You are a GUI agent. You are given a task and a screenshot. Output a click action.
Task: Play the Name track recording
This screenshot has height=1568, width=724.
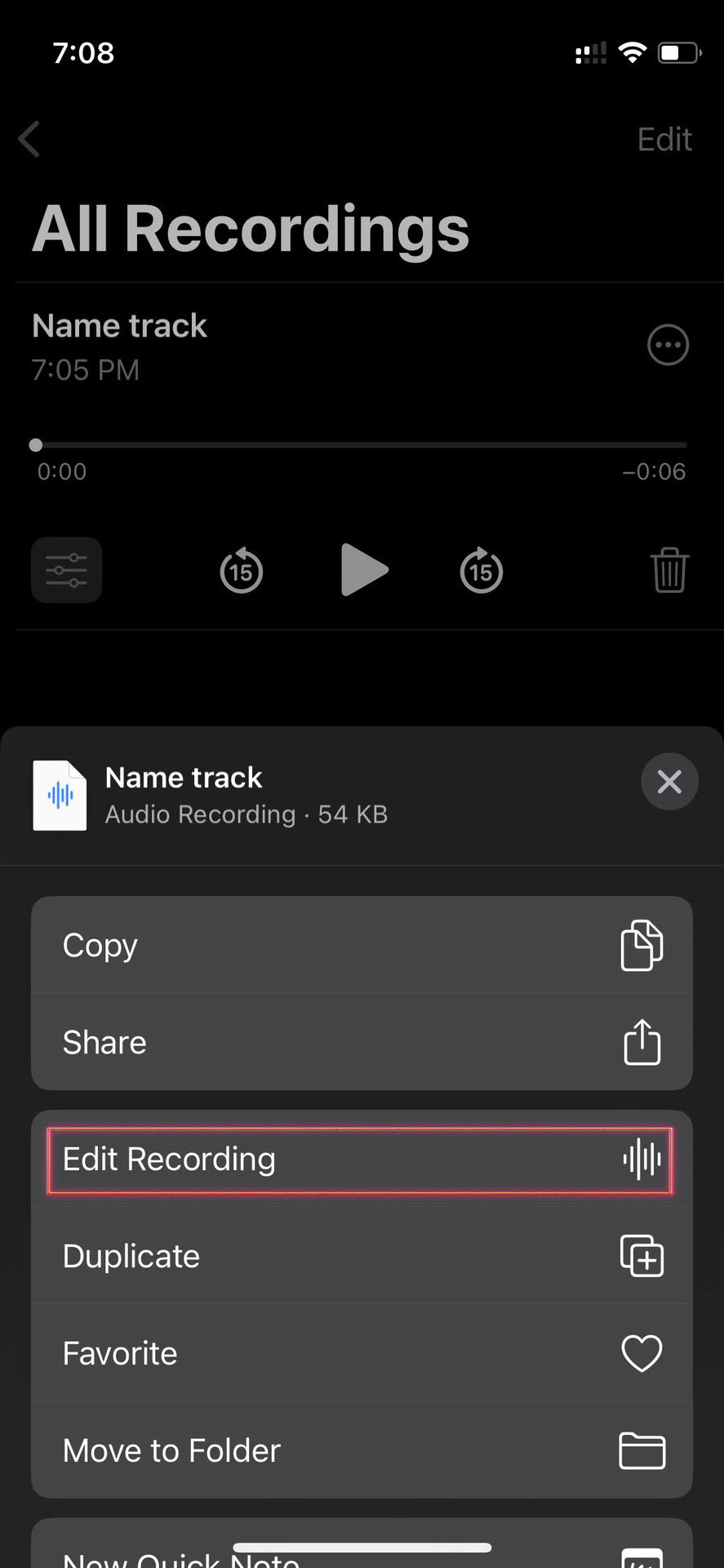363,570
